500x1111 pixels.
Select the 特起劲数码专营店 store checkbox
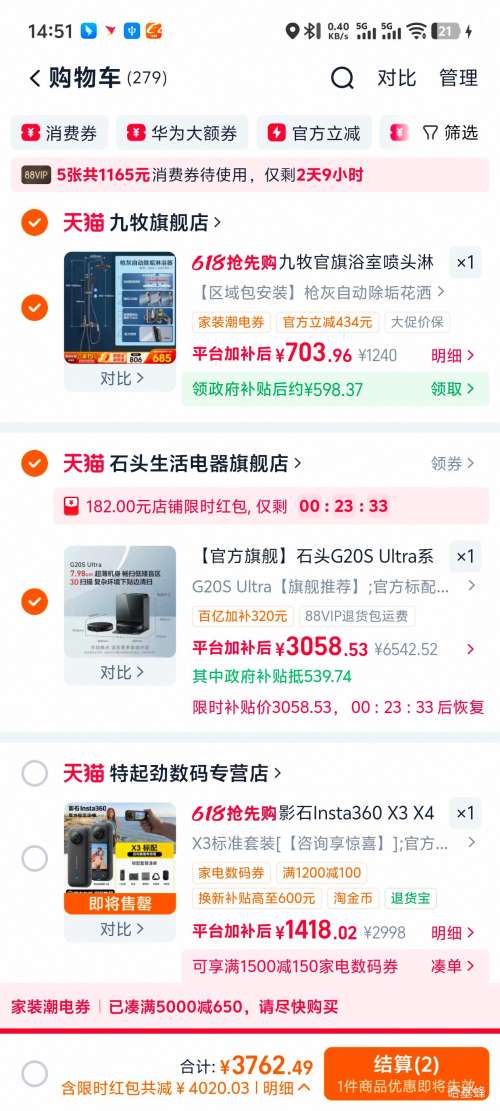(x=34, y=773)
